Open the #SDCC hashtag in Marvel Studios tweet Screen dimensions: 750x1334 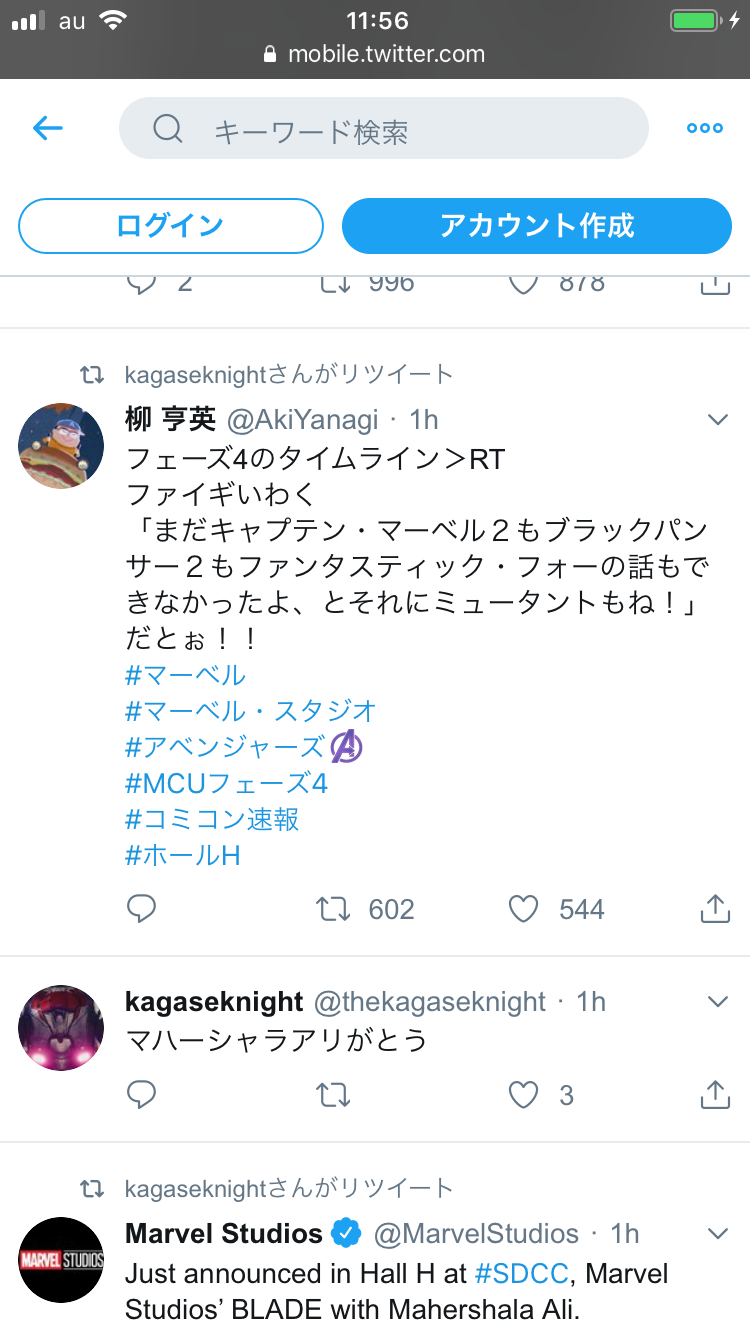[x=521, y=1274]
